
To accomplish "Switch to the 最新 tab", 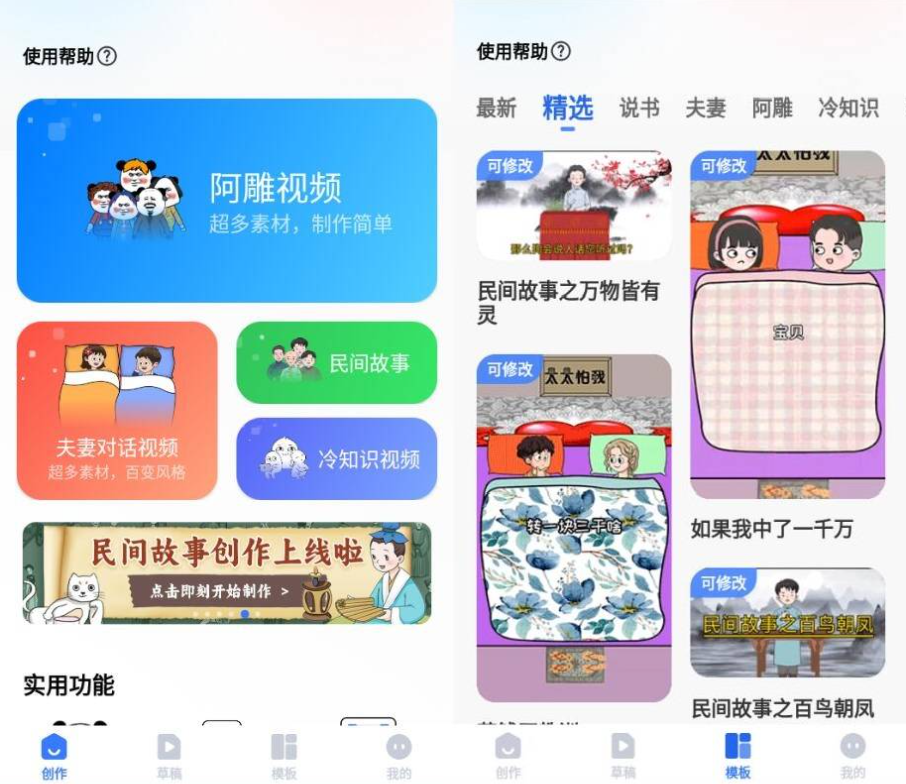I will pos(496,108).
